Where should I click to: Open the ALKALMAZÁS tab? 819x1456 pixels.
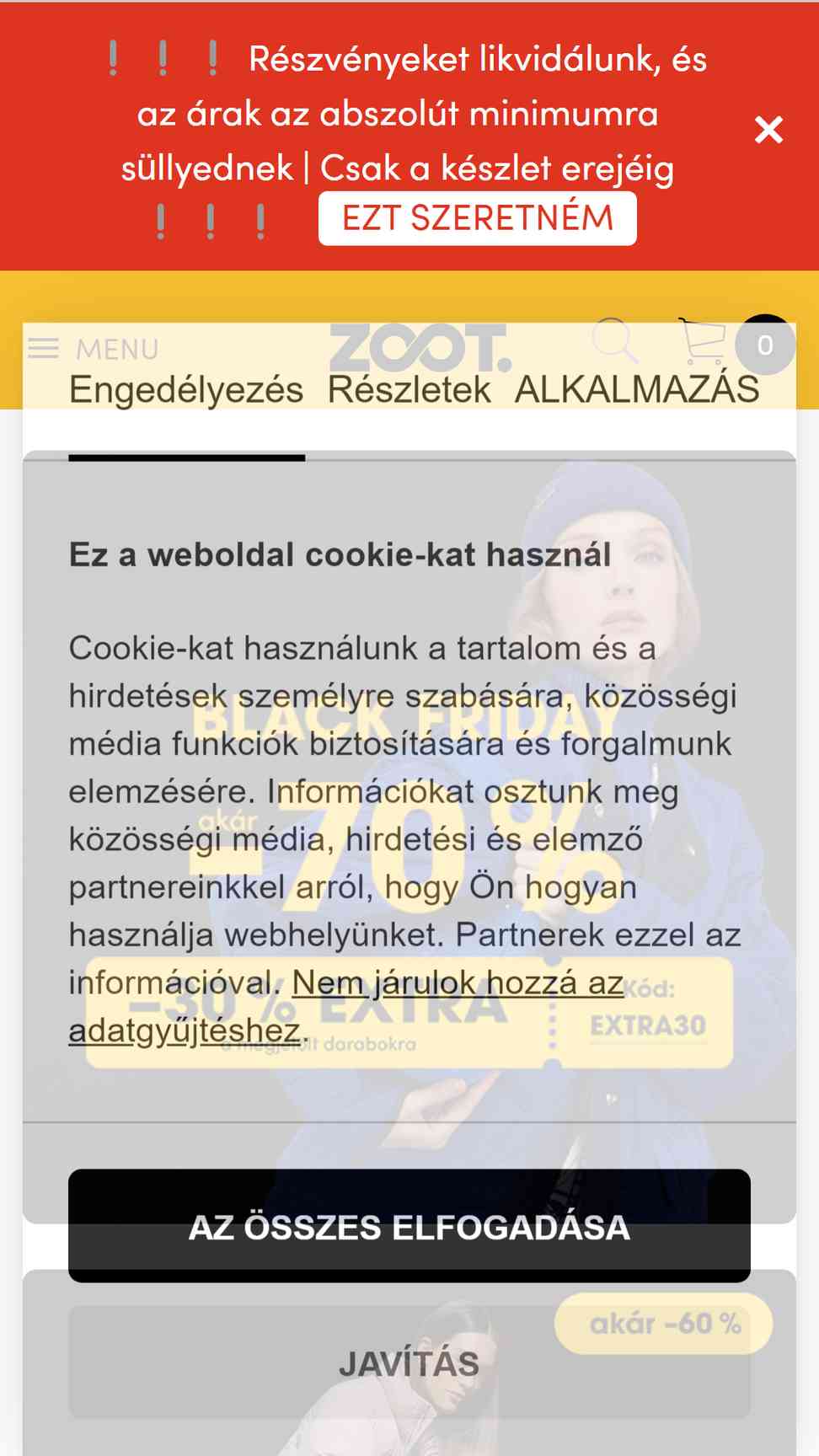[637, 390]
